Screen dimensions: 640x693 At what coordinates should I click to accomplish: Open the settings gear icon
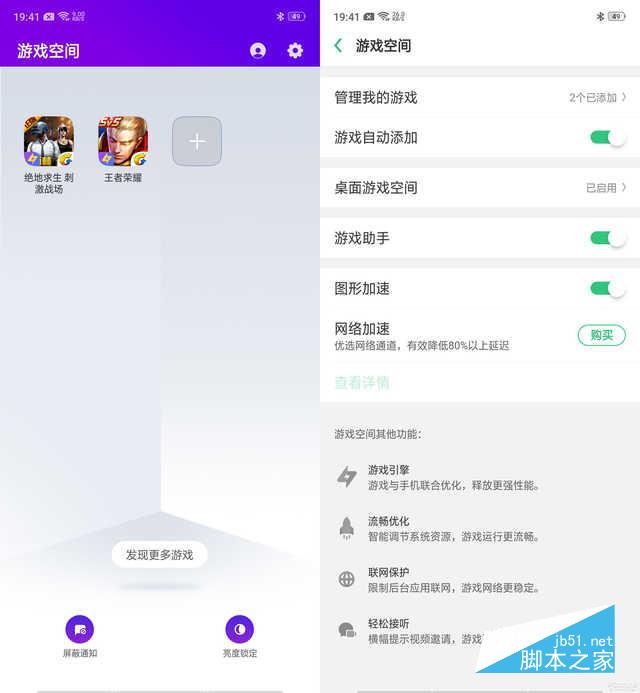click(295, 50)
